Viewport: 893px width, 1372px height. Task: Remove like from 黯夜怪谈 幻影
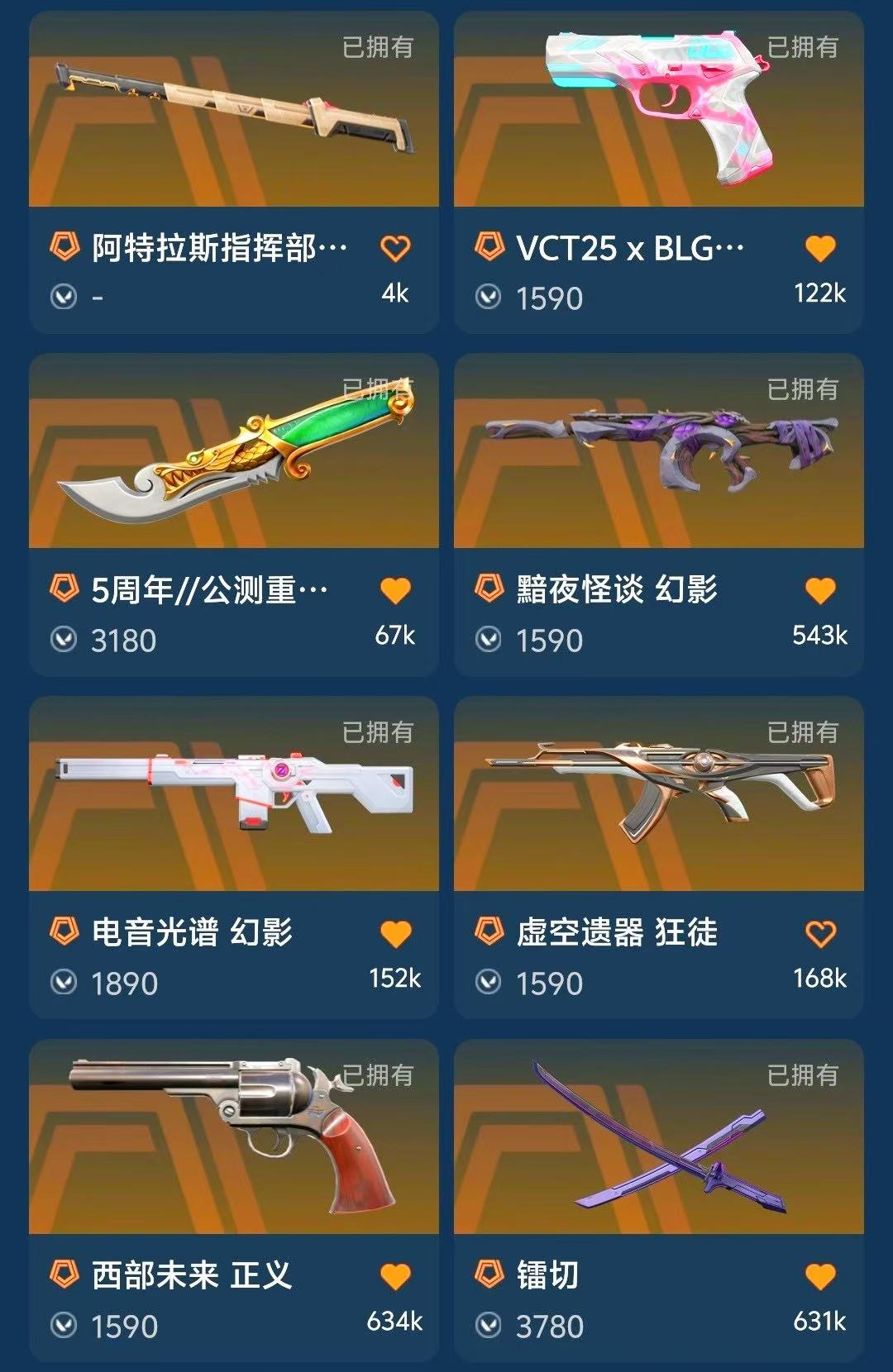820,590
